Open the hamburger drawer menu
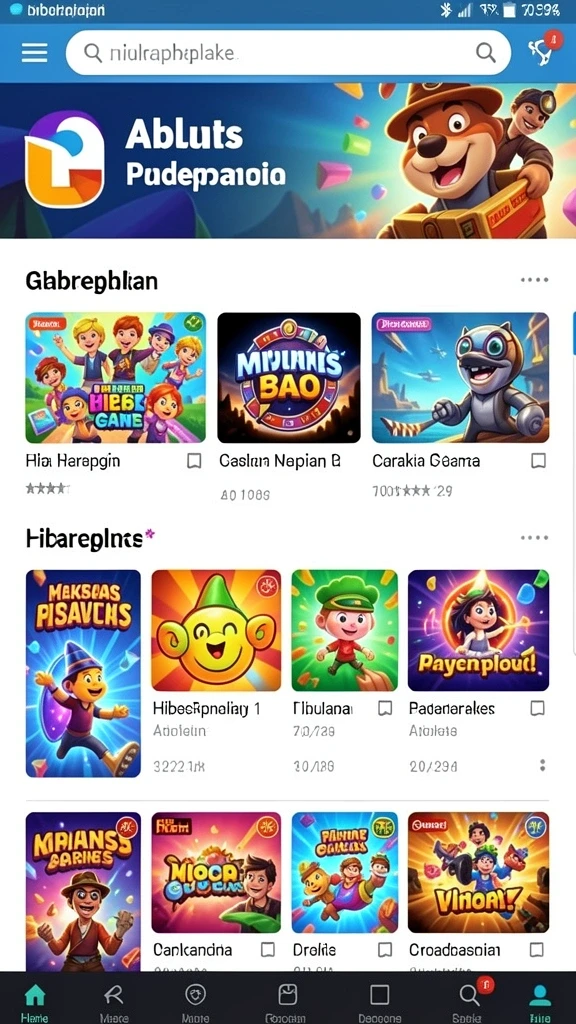This screenshot has width=576, height=1024. click(x=35, y=52)
